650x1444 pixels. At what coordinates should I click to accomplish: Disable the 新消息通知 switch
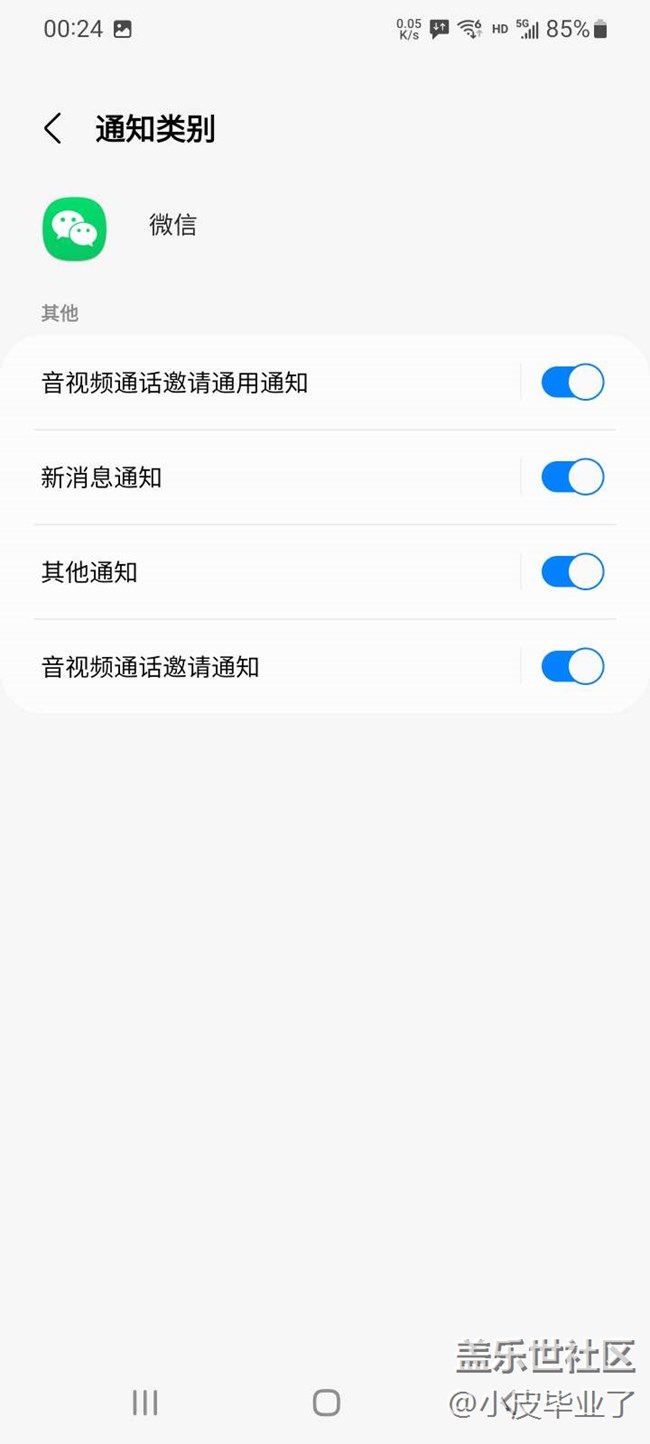click(572, 477)
